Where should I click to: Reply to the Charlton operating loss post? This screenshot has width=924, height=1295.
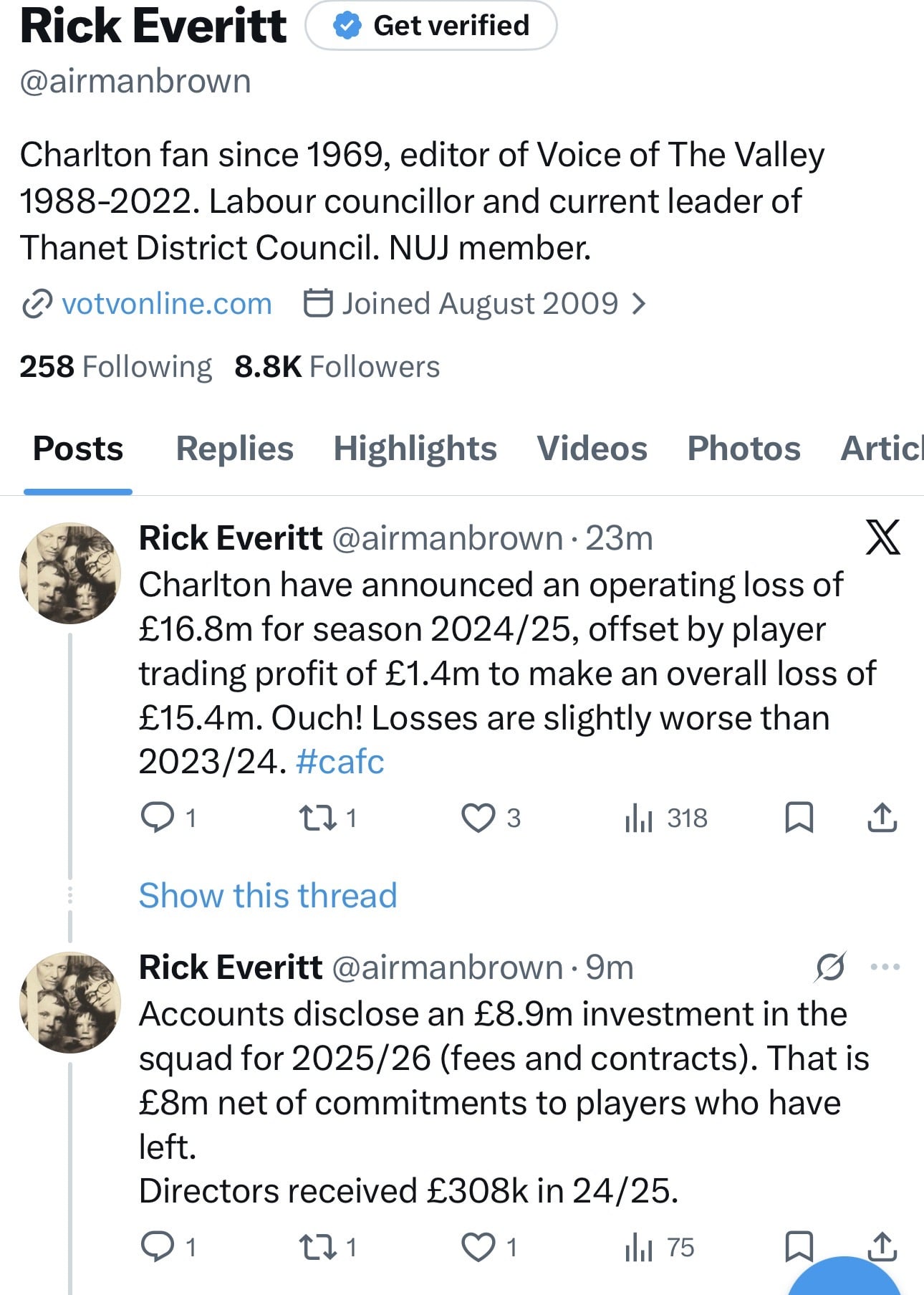pyautogui.click(x=158, y=818)
